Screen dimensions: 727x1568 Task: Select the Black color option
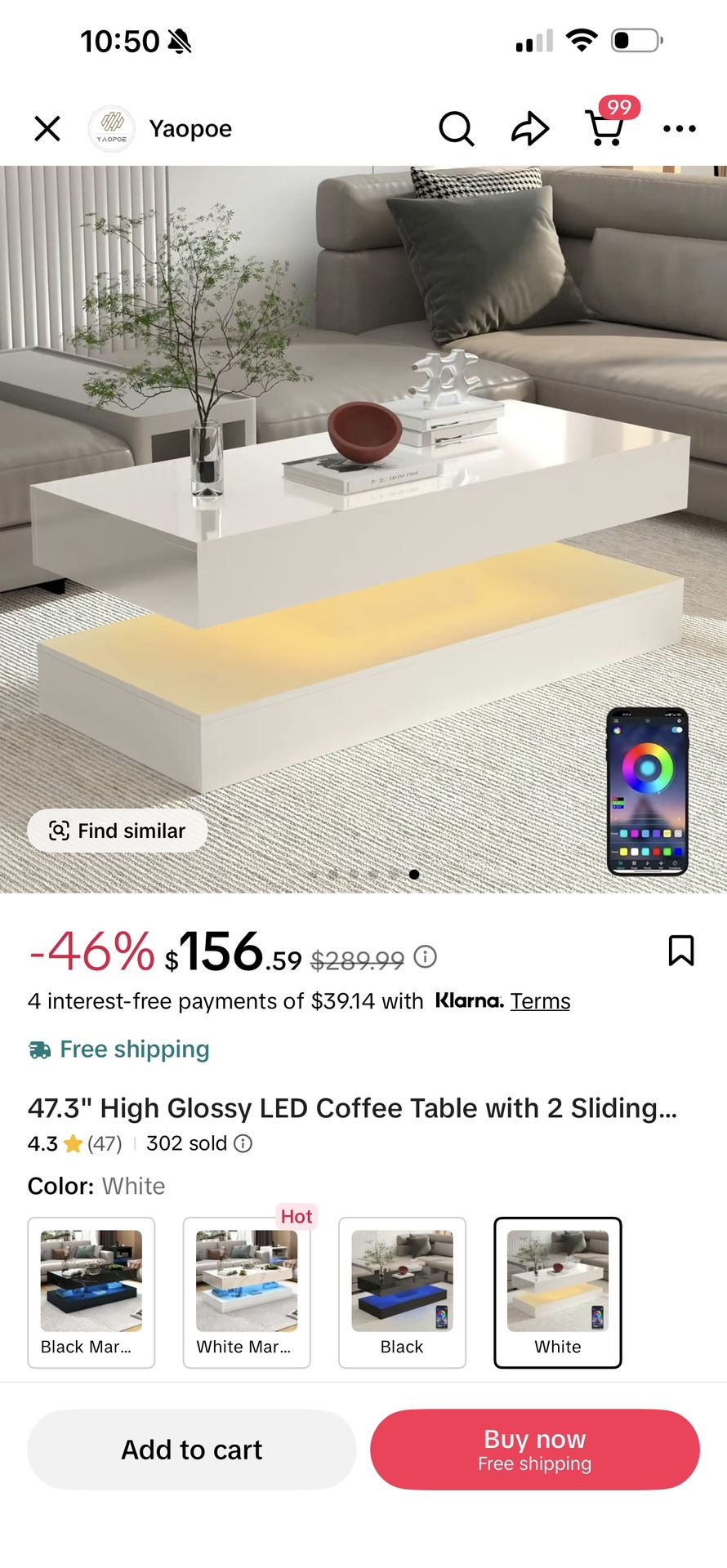pyautogui.click(x=402, y=1292)
